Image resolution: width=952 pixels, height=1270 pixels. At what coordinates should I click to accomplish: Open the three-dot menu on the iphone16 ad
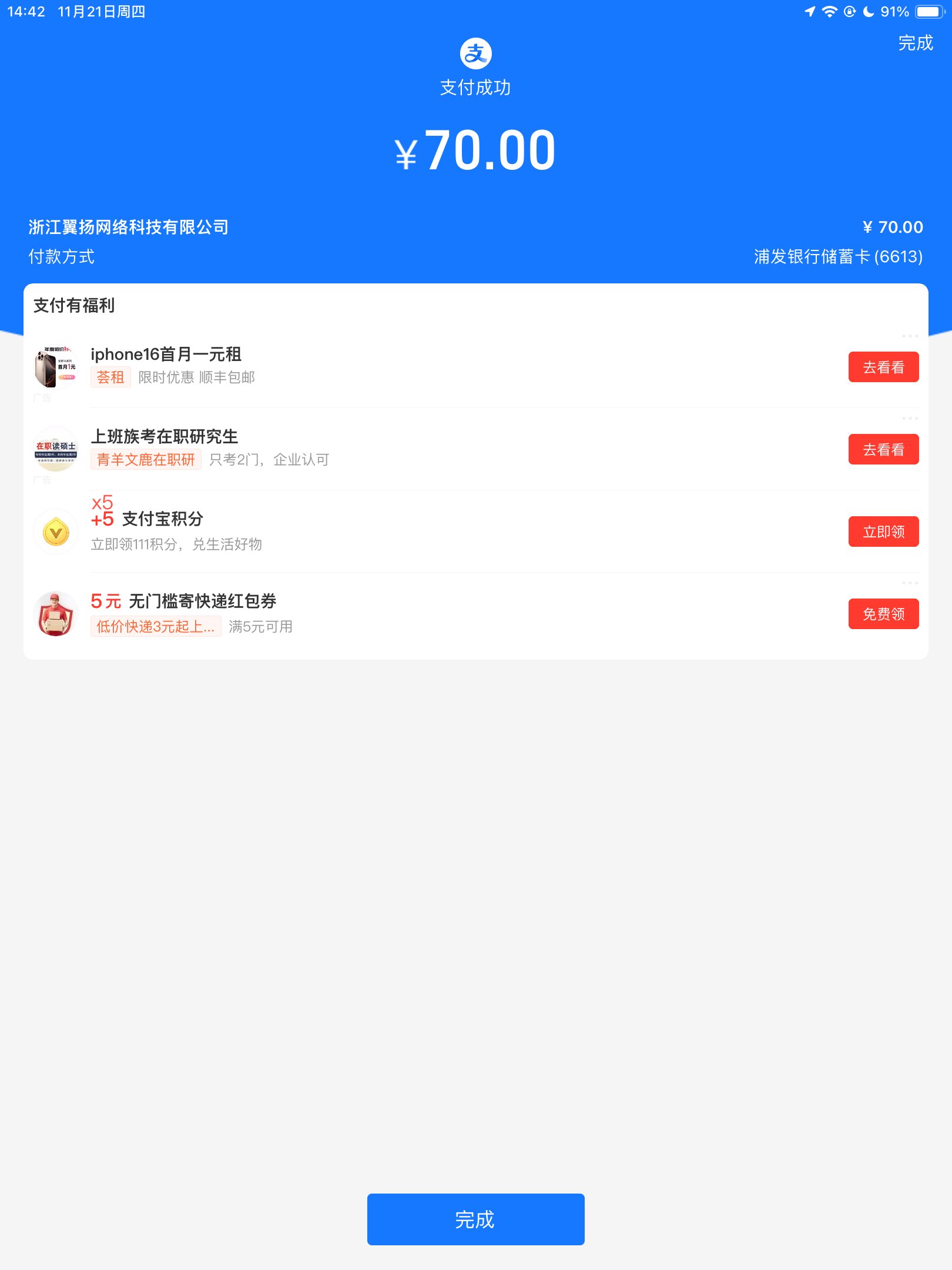910,336
